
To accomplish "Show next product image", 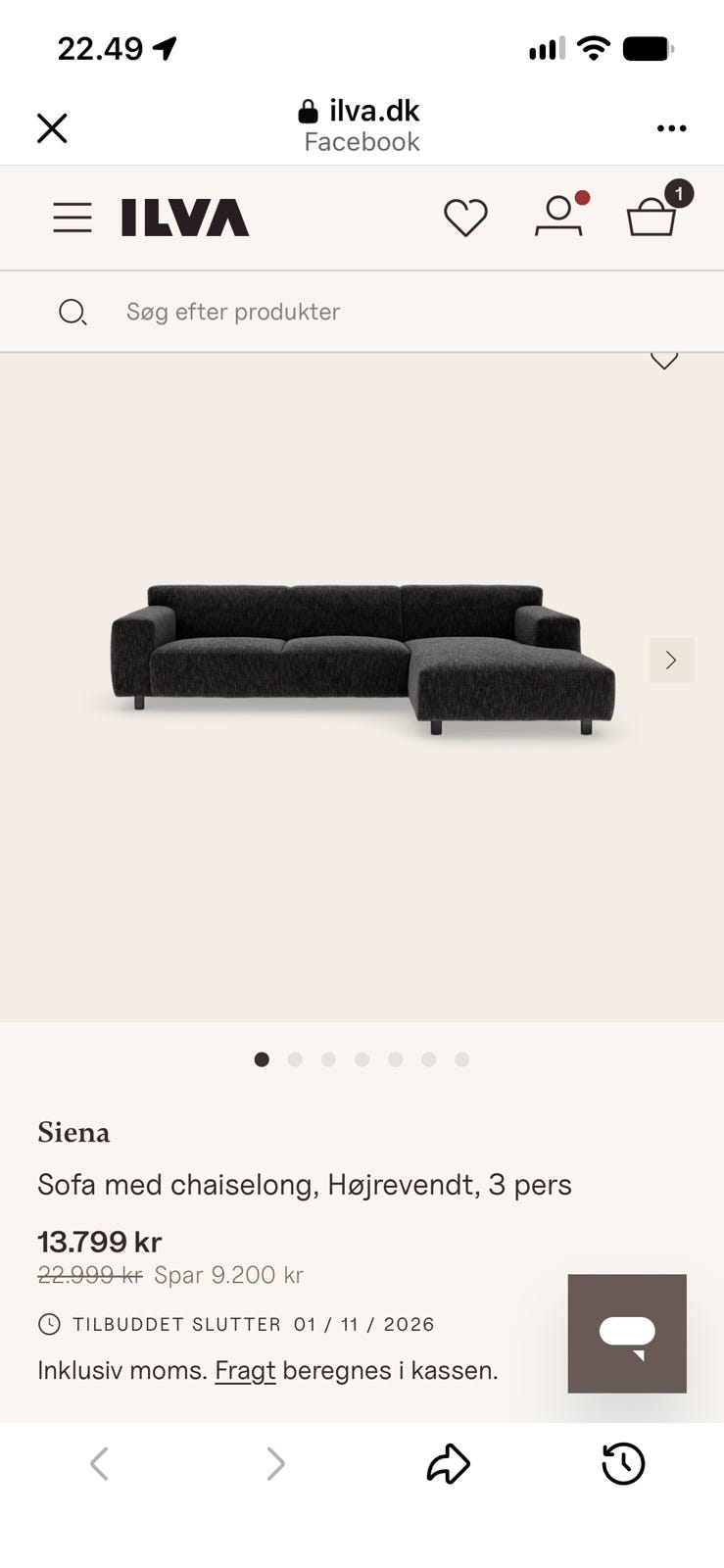I will tap(671, 660).
